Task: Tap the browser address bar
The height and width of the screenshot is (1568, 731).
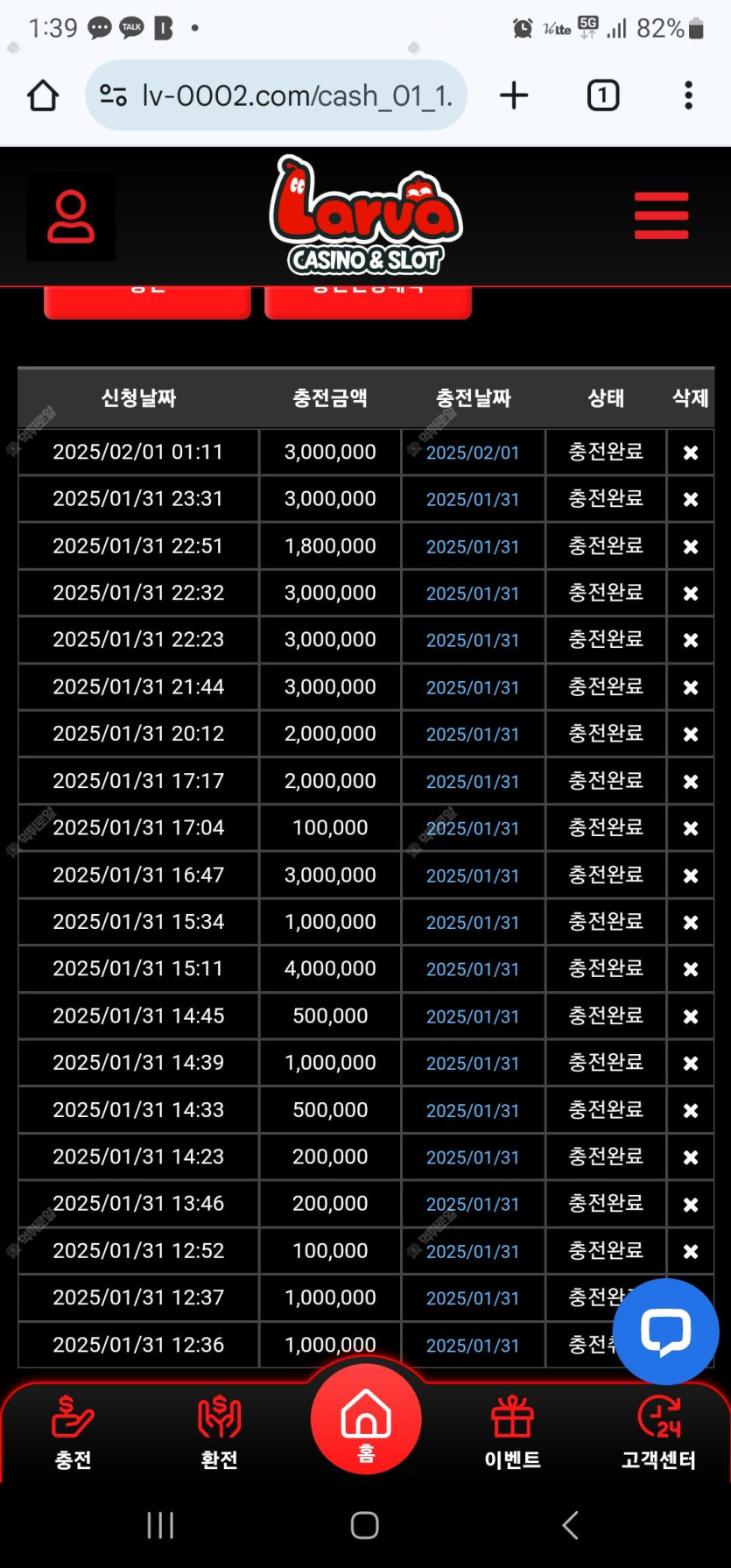Action: coord(277,95)
